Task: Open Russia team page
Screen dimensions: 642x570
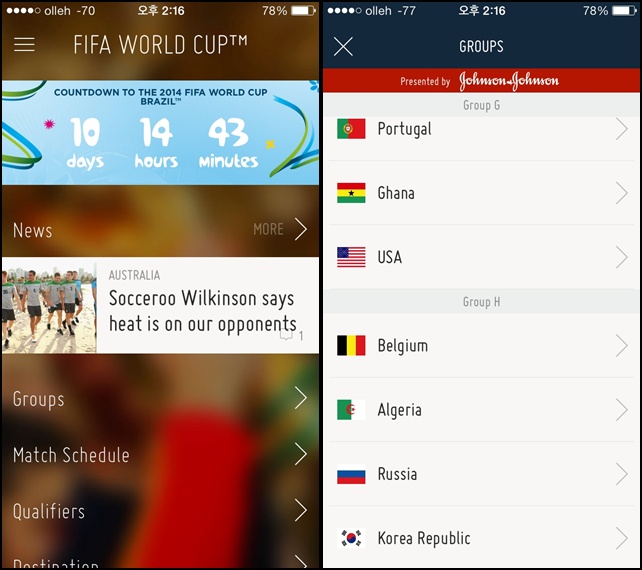Action: [x=481, y=474]
